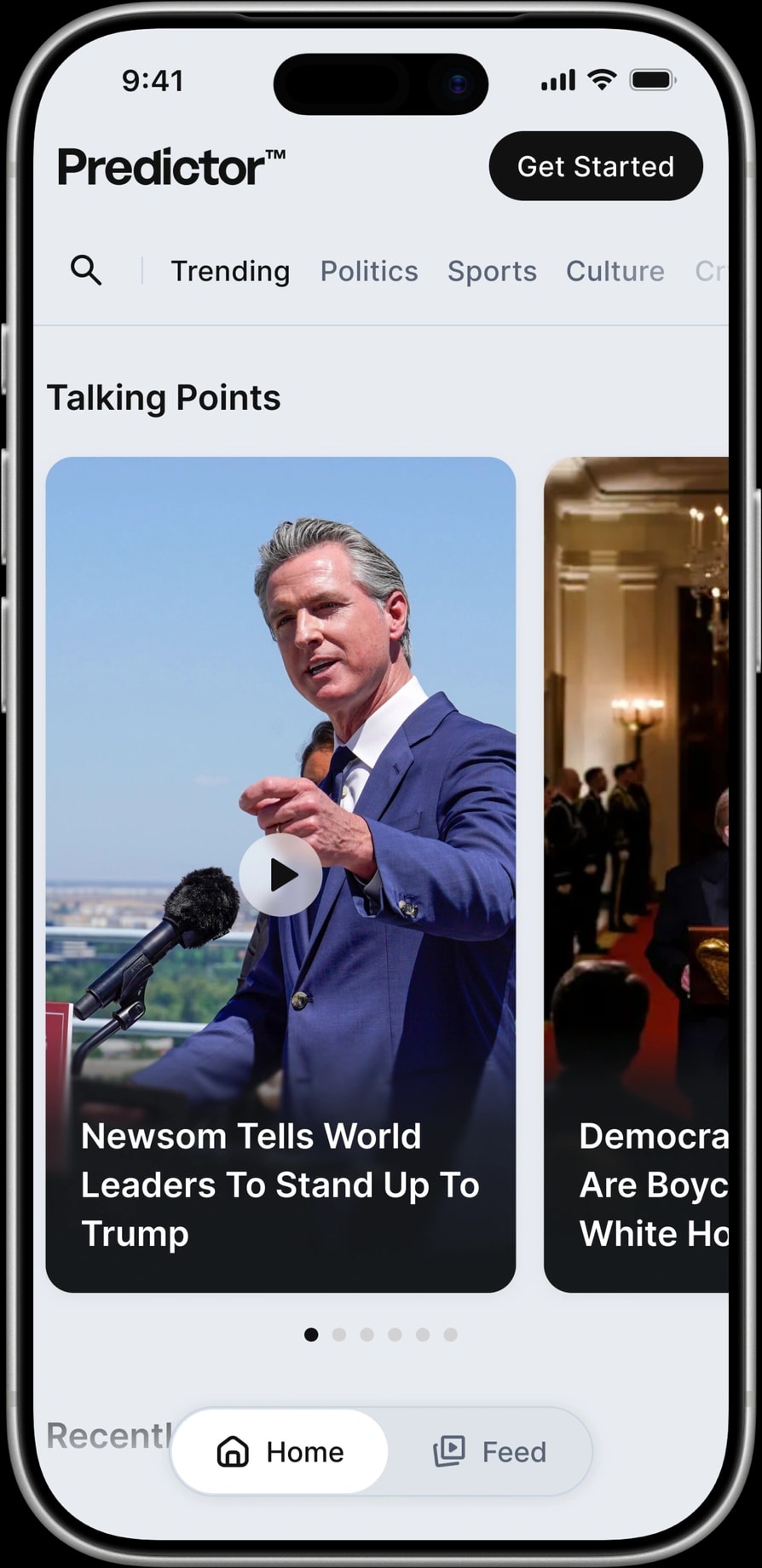The width and height of the screenshot is (762, 1568).
Task: Play the Newsom Tells World Leaders video
Action: [x=280, y=874]
